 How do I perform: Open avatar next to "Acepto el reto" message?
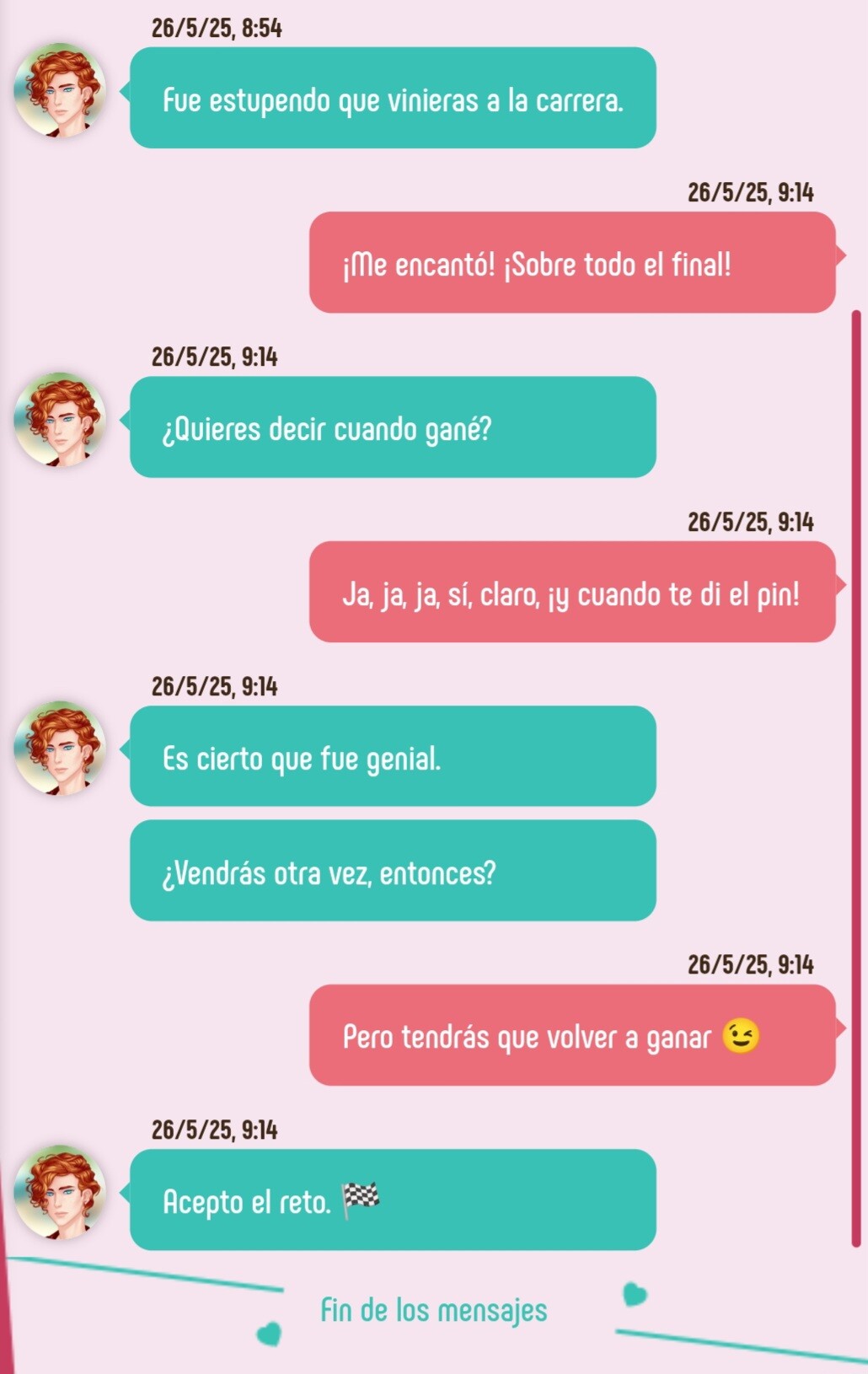[x=60, y=1193]
